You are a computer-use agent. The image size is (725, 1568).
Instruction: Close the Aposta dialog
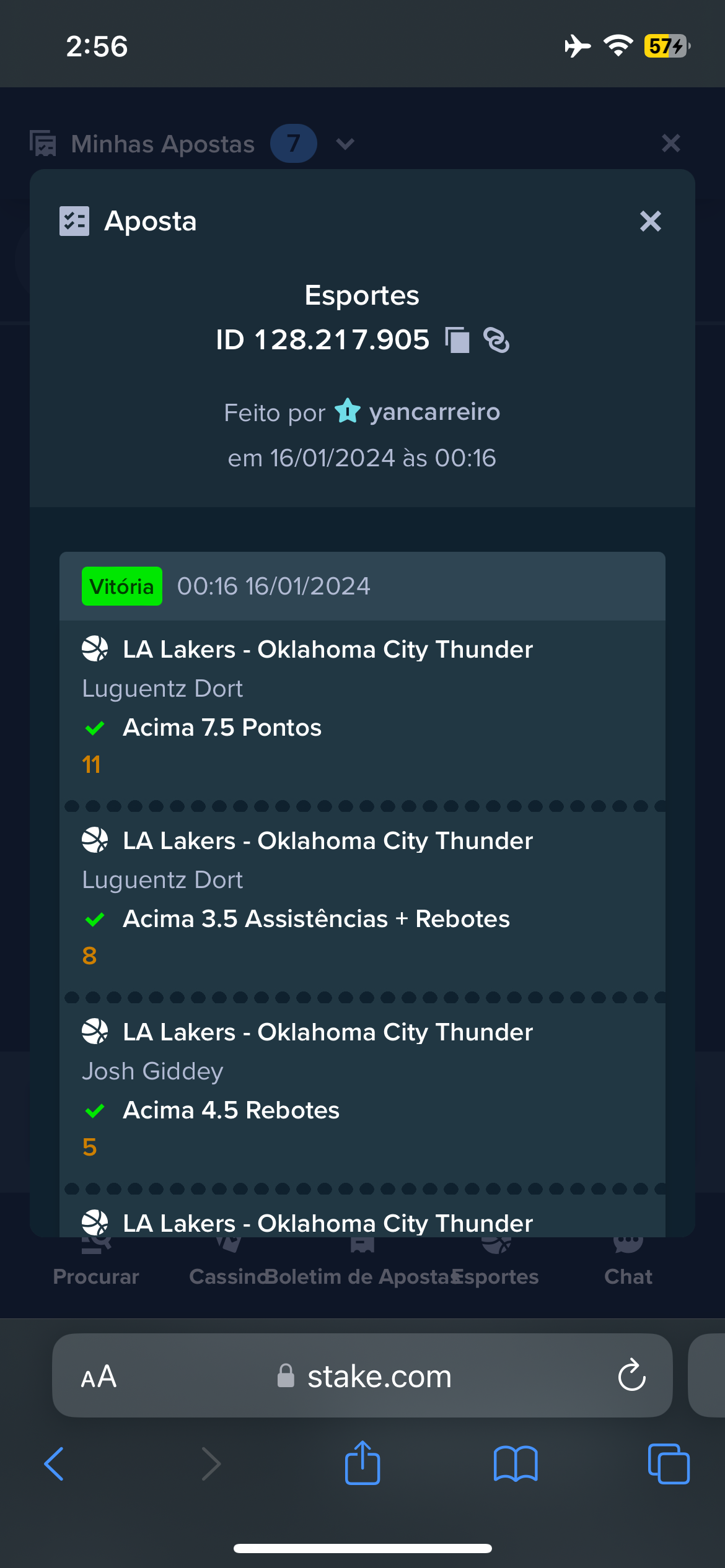click(650, 221)
